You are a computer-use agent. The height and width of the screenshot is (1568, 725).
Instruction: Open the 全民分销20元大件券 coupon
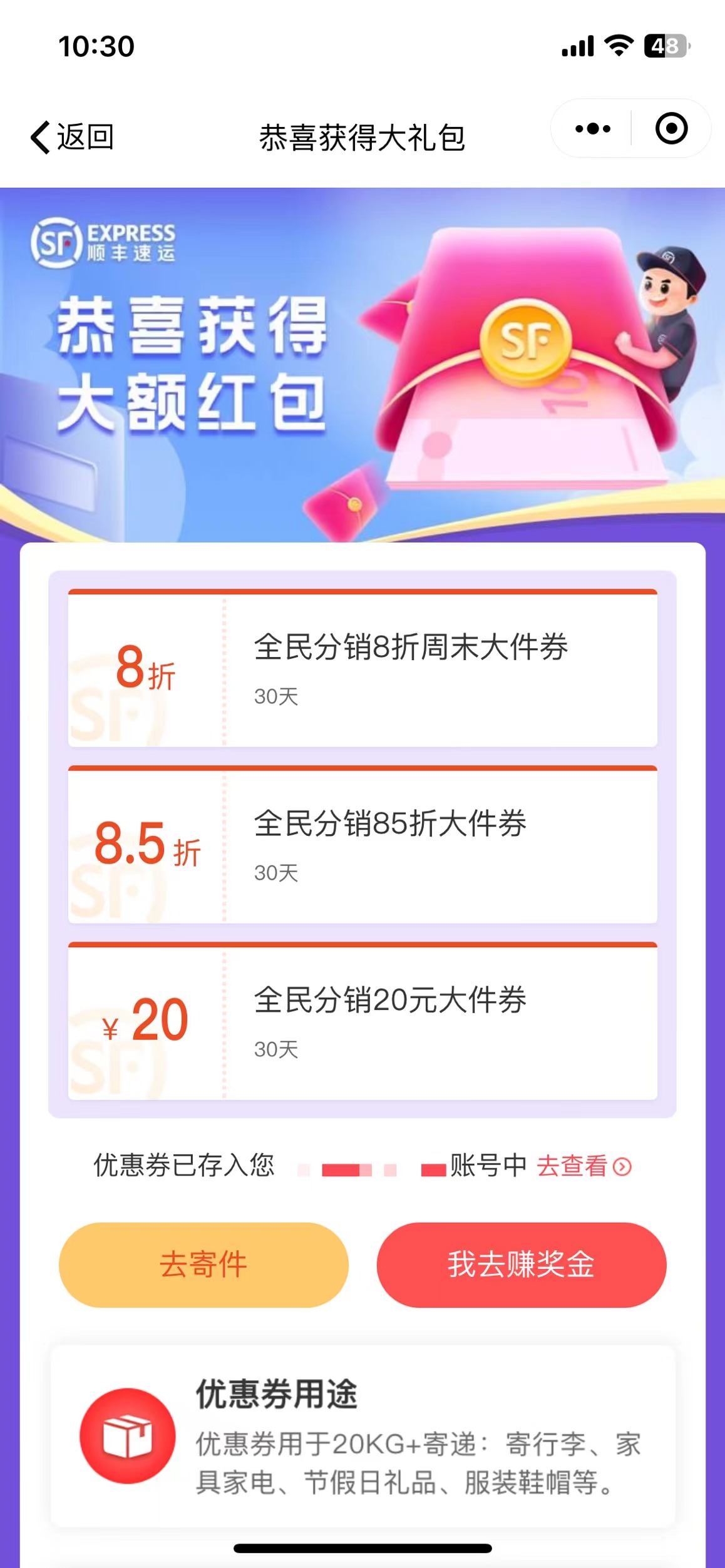[x=362, y=1021]
